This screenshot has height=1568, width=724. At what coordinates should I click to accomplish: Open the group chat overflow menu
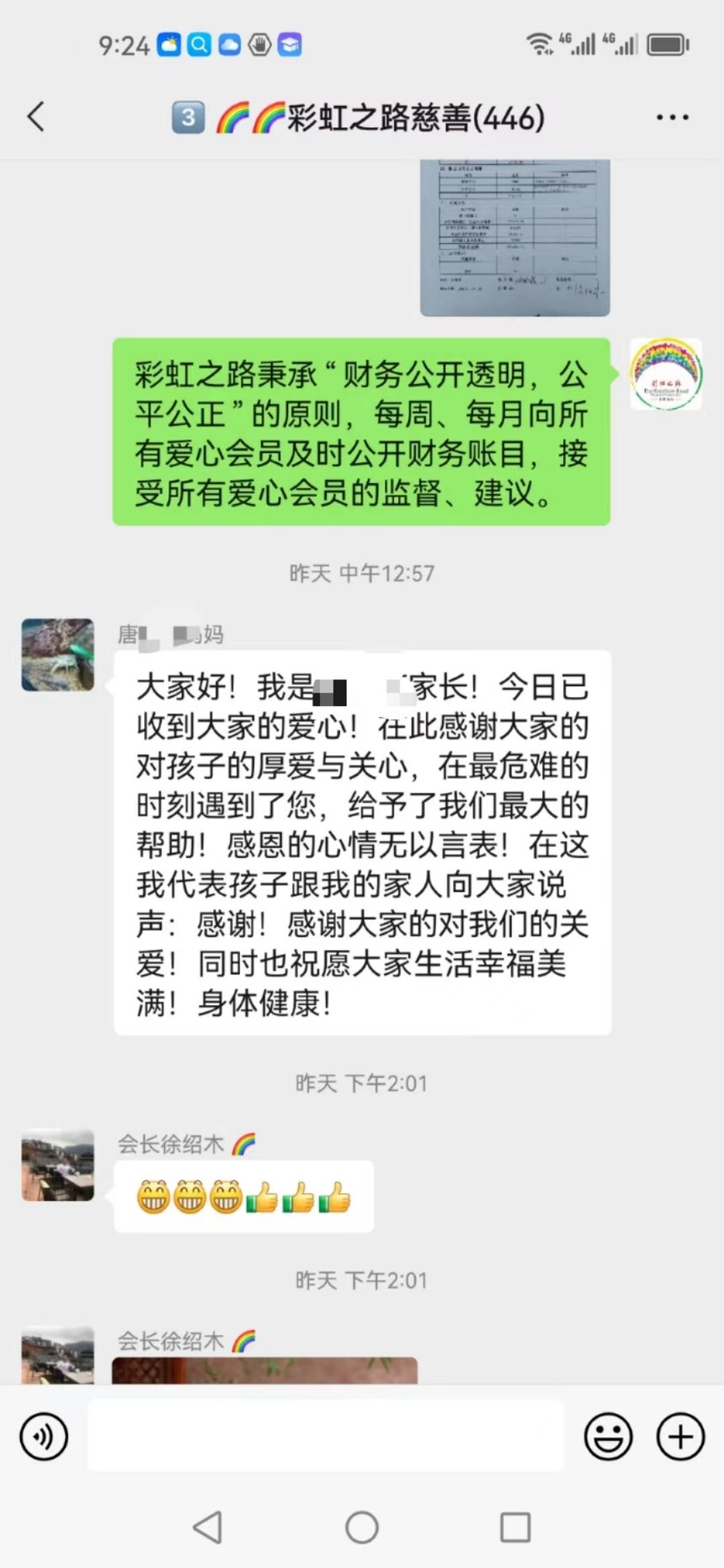click(672, 118)
